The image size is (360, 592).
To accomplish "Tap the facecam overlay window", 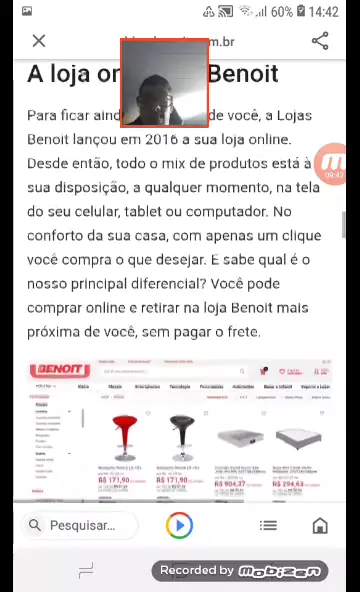I will [165, 83].
